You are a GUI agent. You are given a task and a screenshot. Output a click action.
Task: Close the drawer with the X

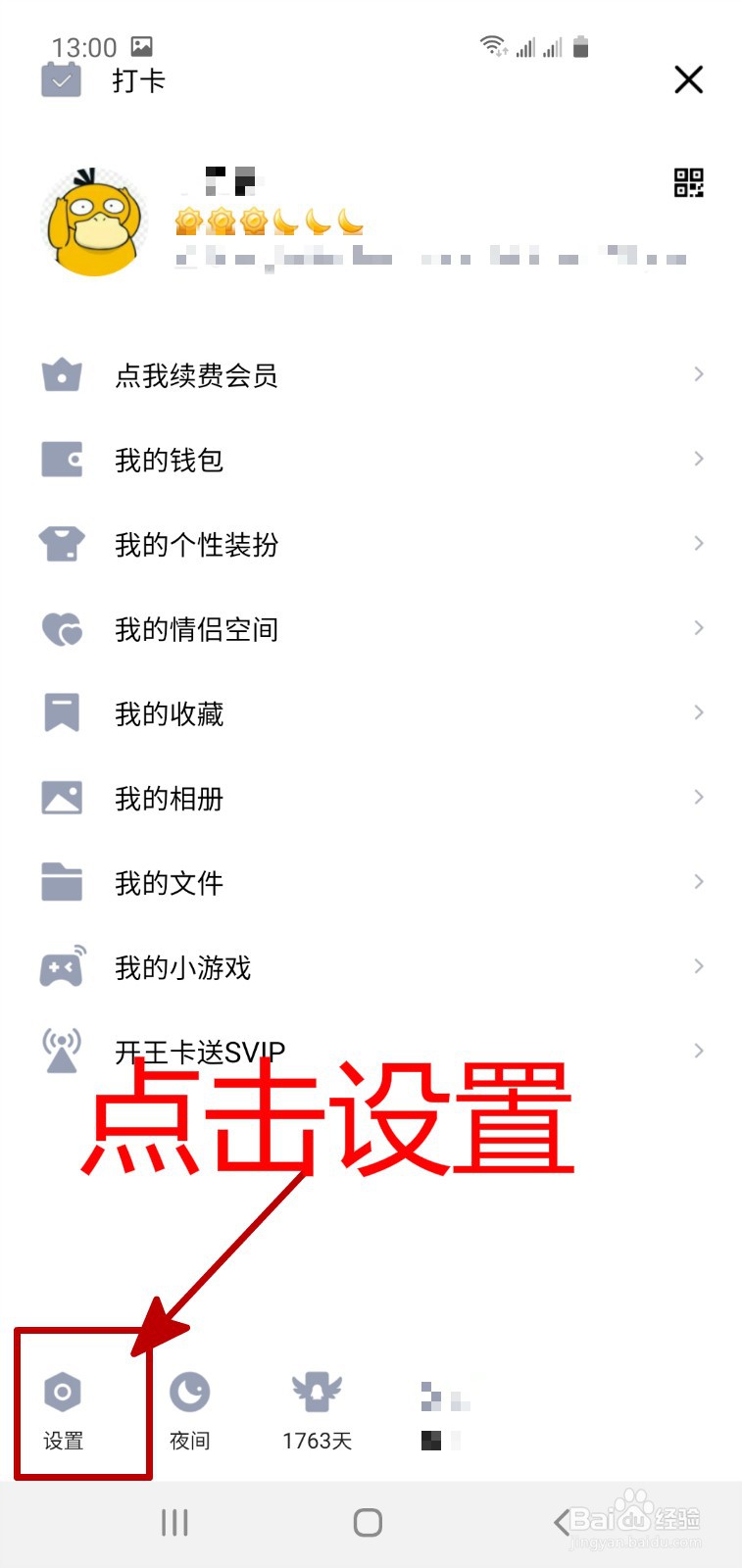(x=688, y=79)
